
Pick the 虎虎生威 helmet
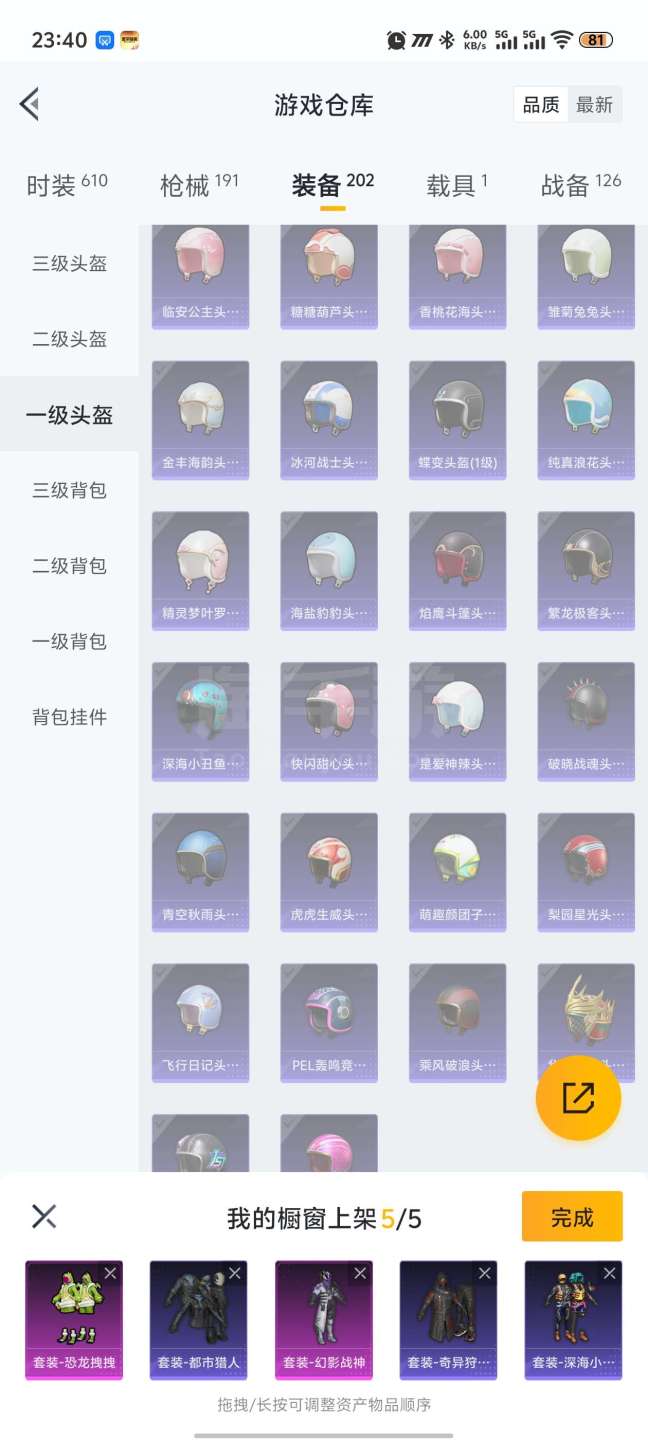click(x=329, y=872)
